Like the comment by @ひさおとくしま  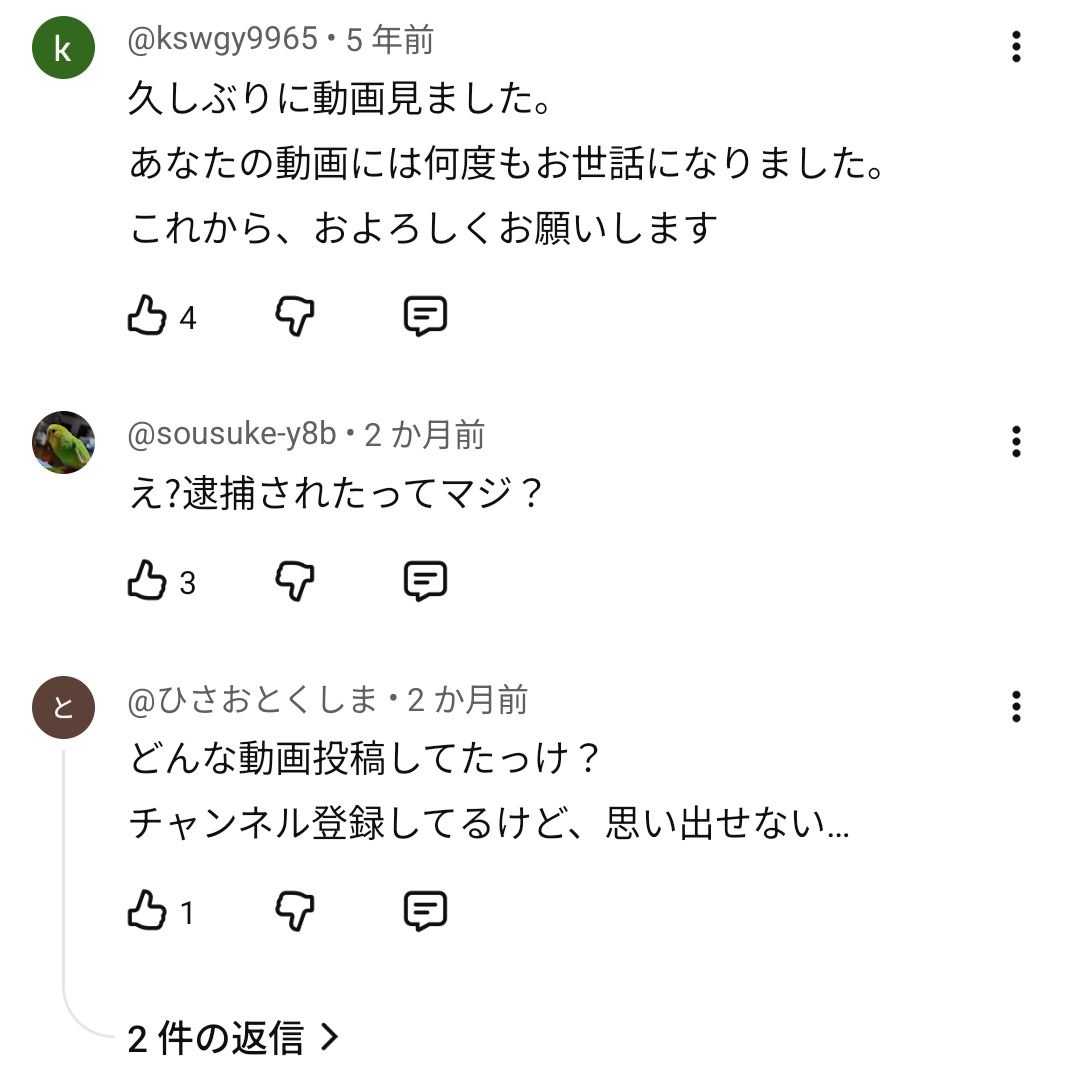147,911
